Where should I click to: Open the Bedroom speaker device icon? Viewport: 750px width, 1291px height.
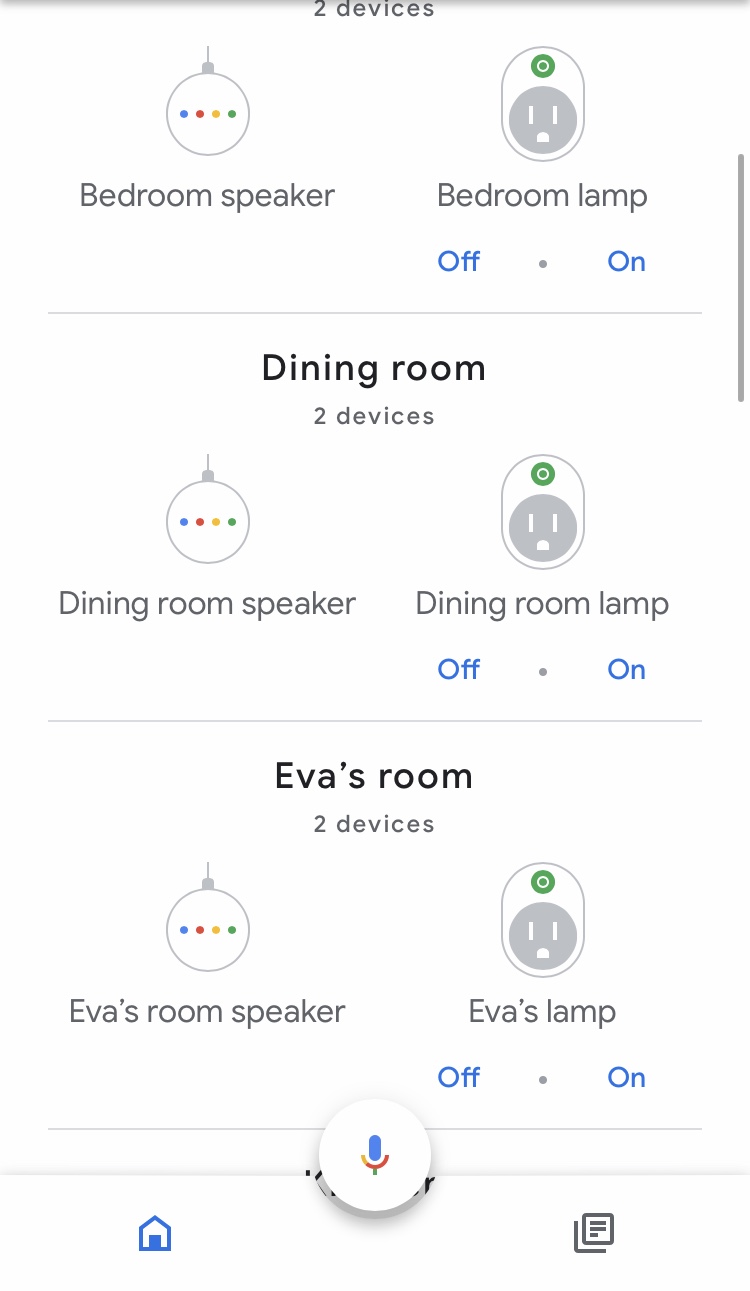(207, 113)
